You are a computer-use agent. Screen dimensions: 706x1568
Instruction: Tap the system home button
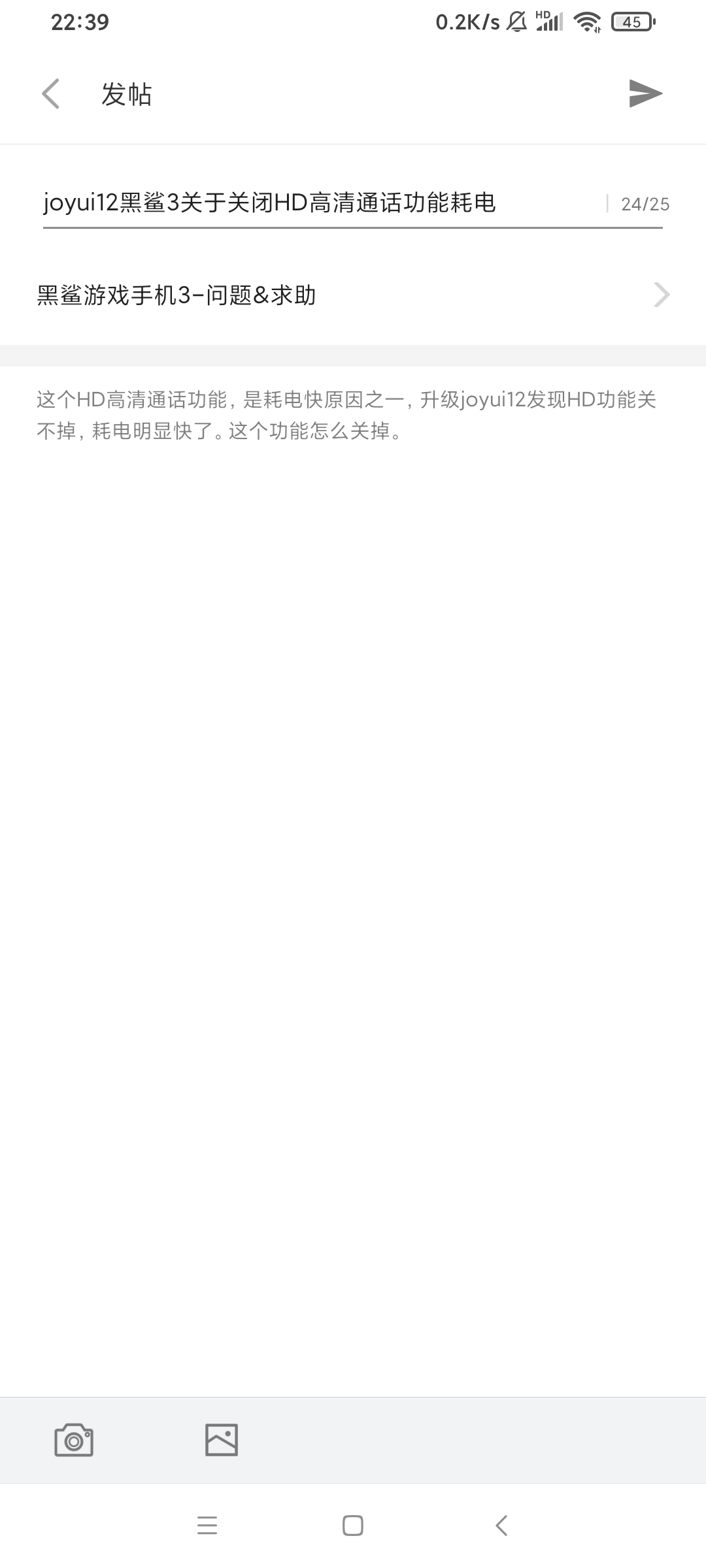(x=353, y=1526)
